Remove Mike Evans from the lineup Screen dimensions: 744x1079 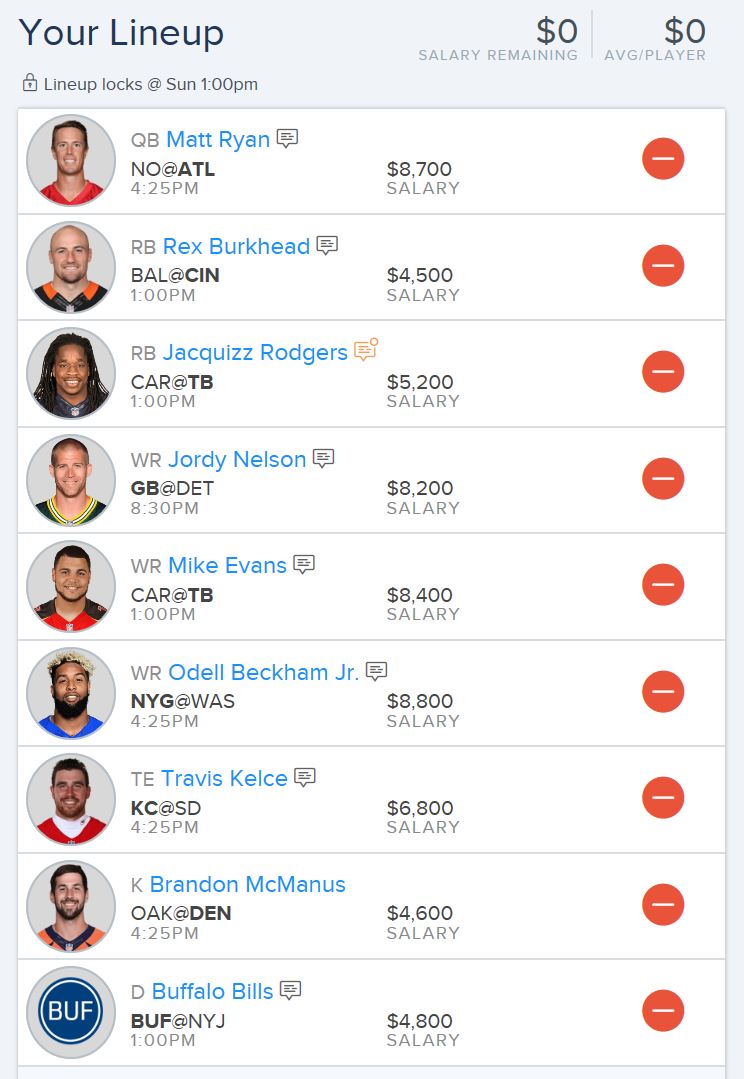[663, 585]
